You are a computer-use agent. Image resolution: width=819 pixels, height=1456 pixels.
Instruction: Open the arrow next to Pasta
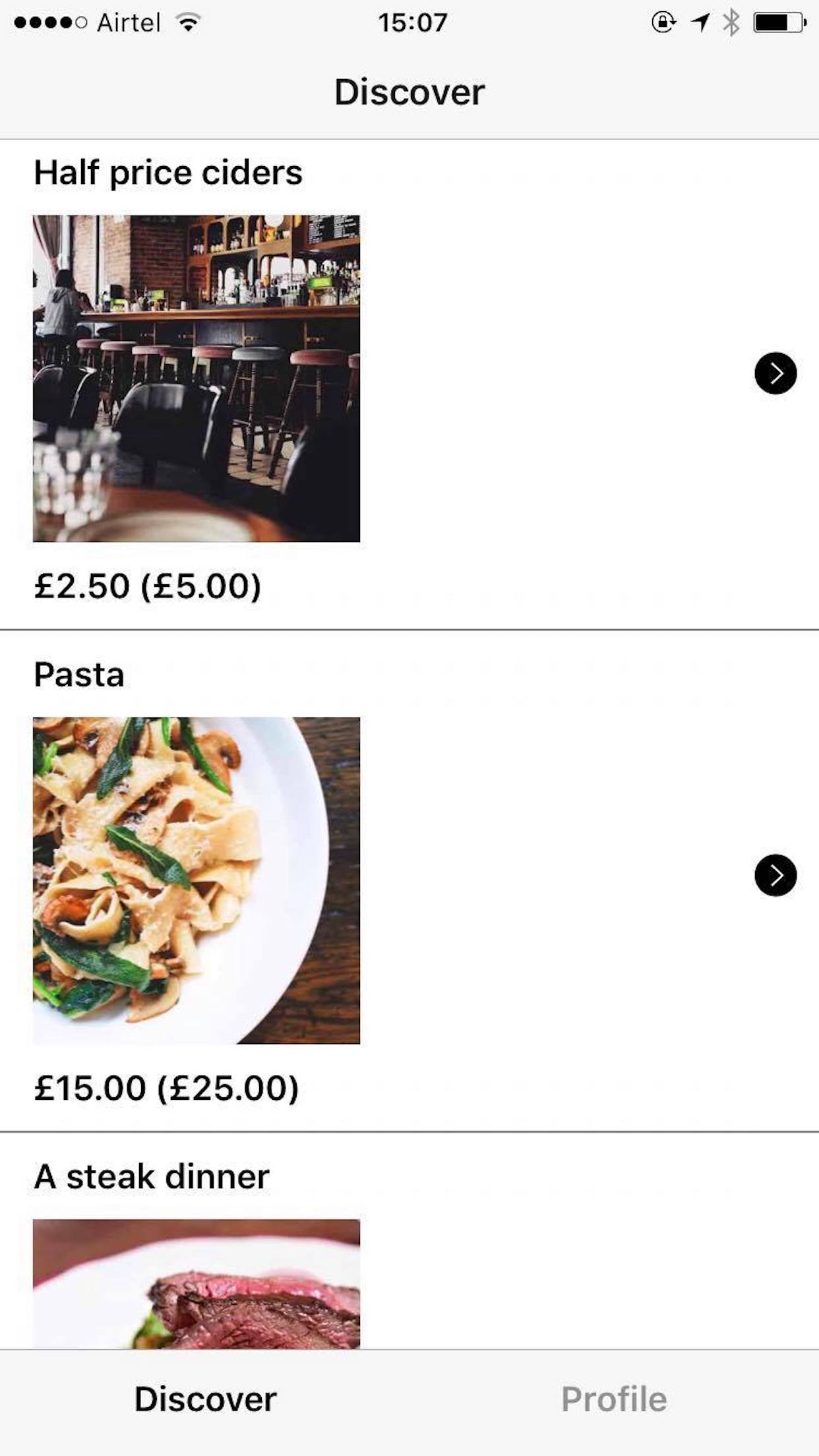775,876
